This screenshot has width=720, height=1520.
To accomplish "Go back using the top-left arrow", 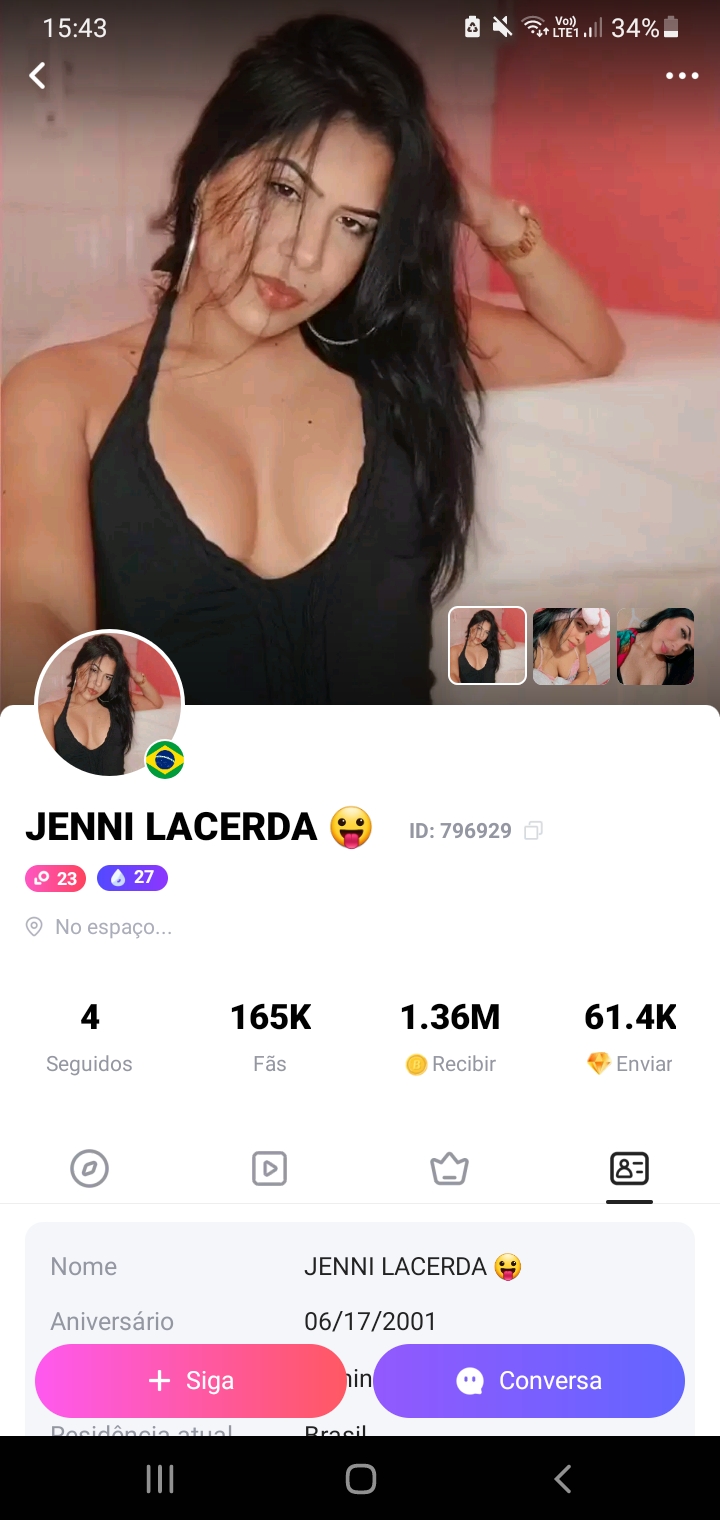I will pos(37,75).
